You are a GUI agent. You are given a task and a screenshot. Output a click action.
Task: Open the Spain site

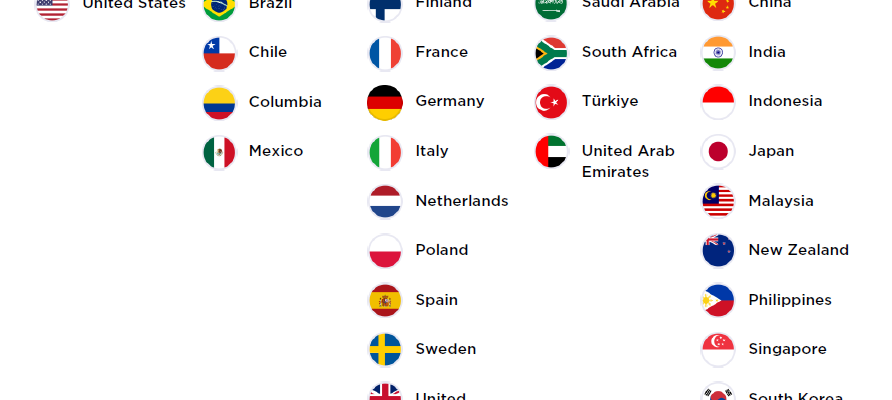[436, 300]
